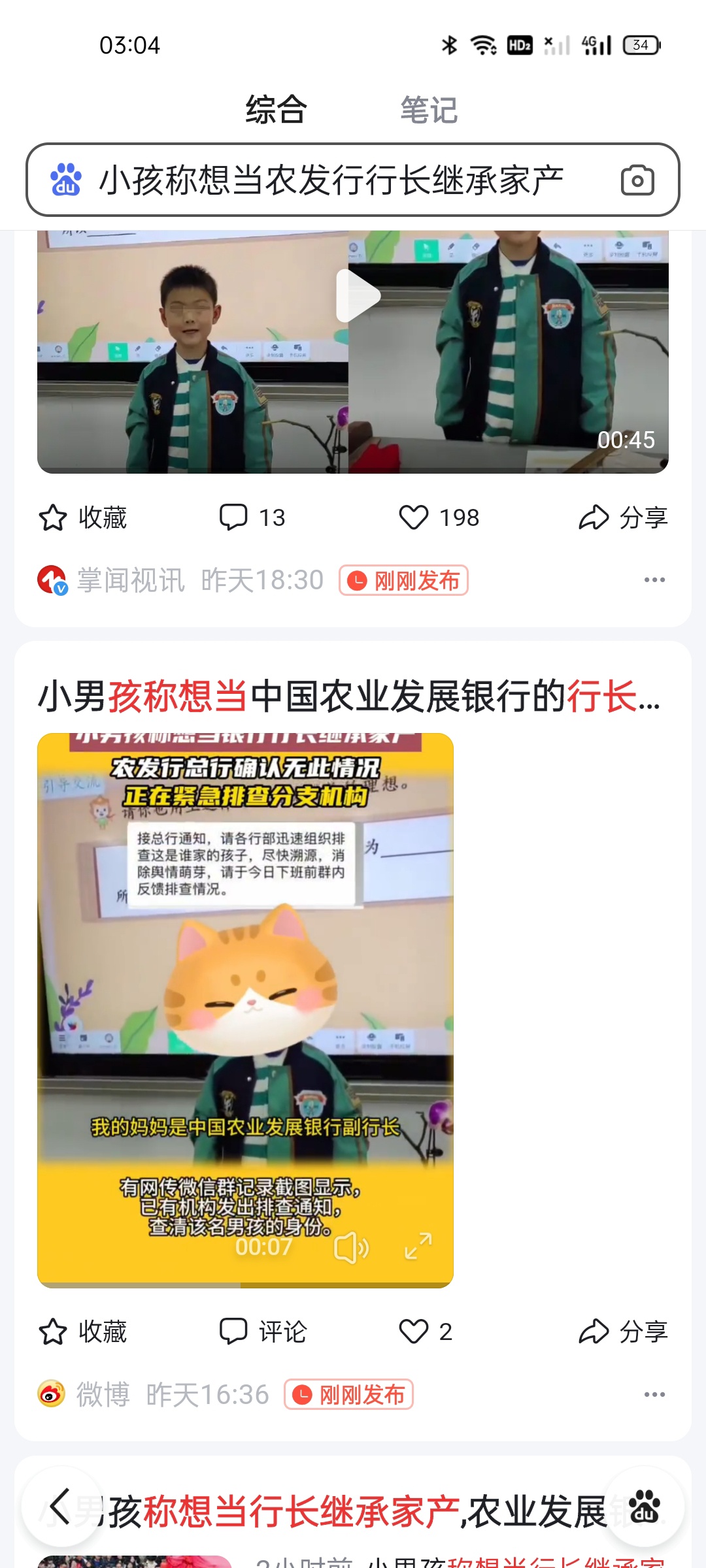706x1568 pixels.
Task: Open camera search icon in search bar
Action: coord(637,180)
